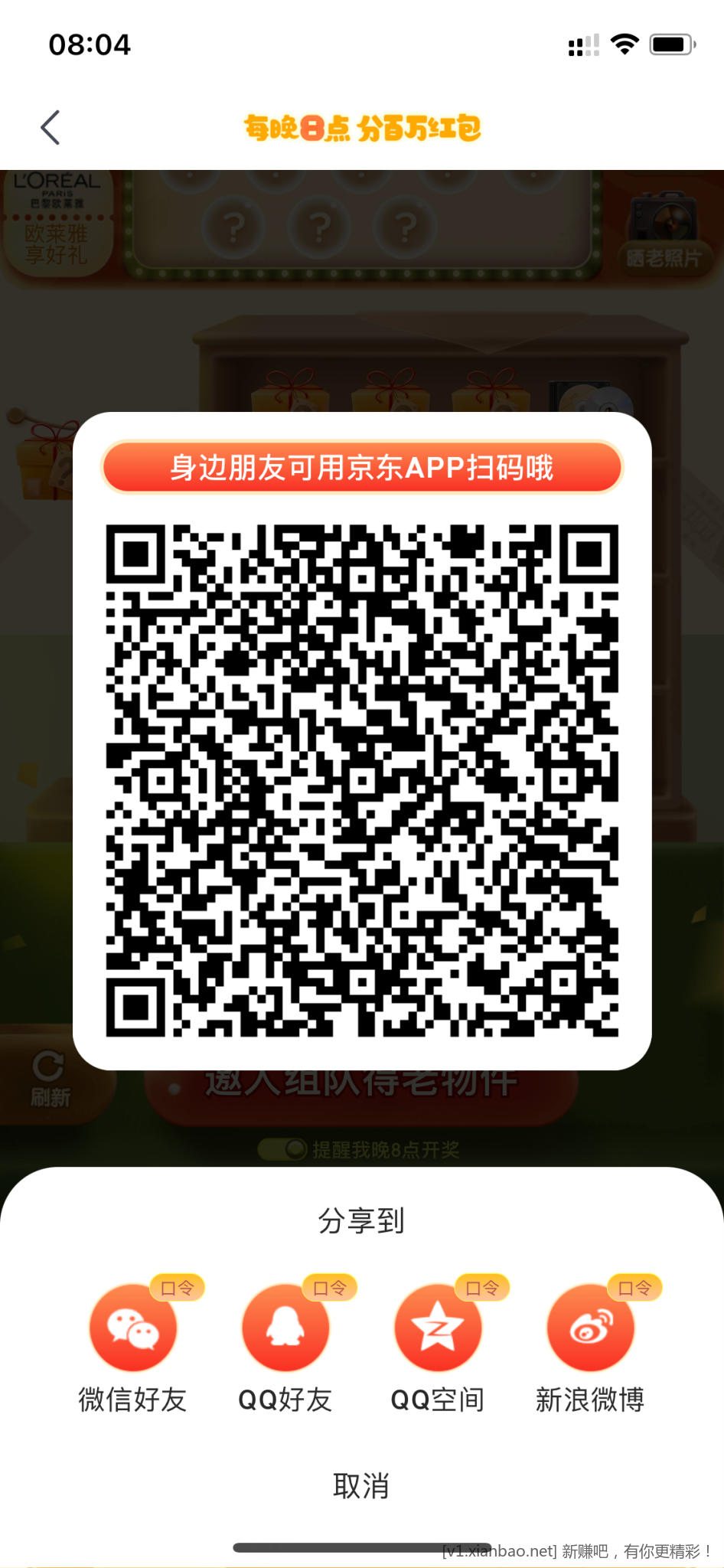
Task: Share to QQ空间
Action: [x=438, y=1328]
